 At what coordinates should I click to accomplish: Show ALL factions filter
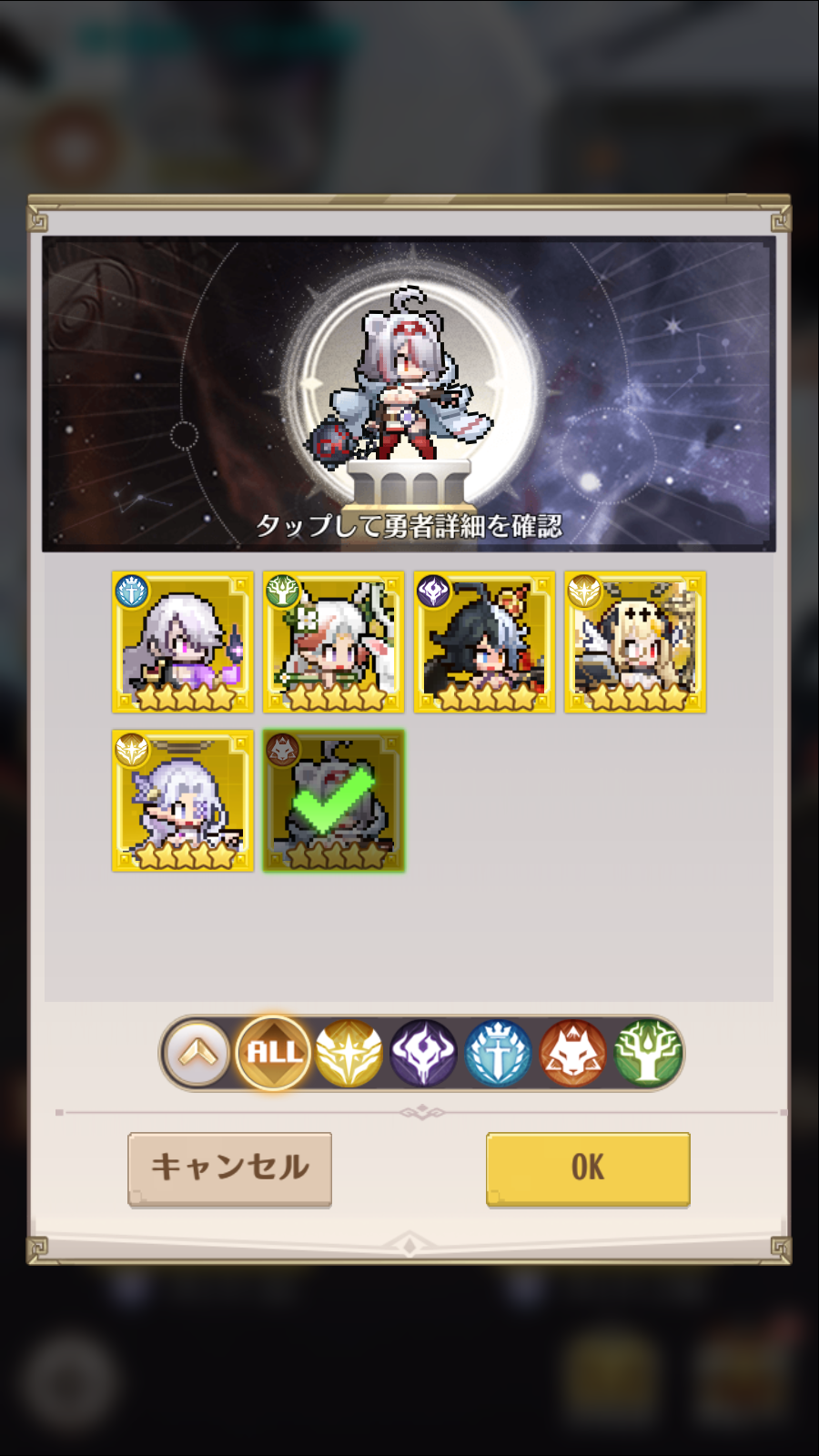(273, 1053)
